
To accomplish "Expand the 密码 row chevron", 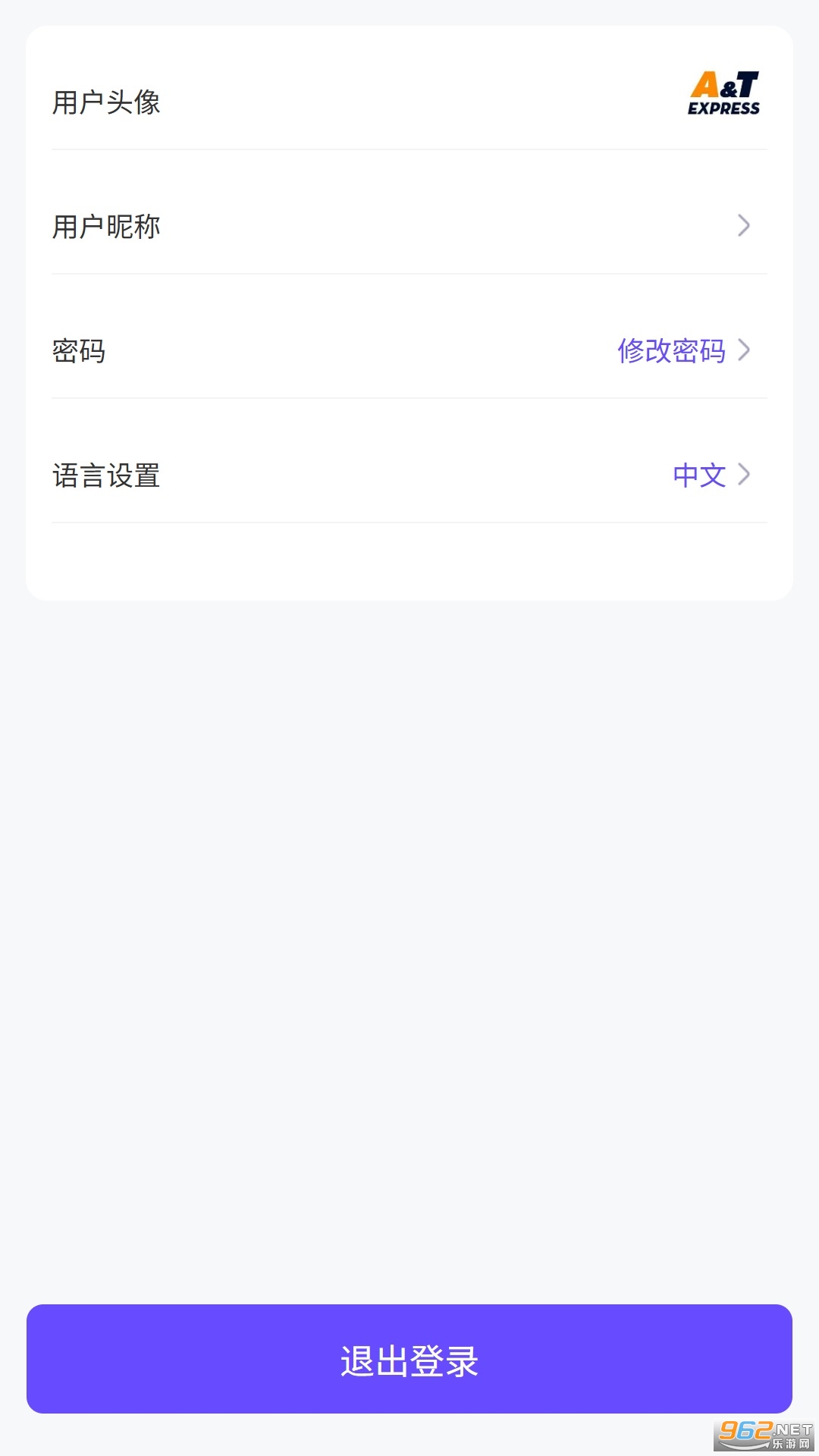I will pos(745,350).
